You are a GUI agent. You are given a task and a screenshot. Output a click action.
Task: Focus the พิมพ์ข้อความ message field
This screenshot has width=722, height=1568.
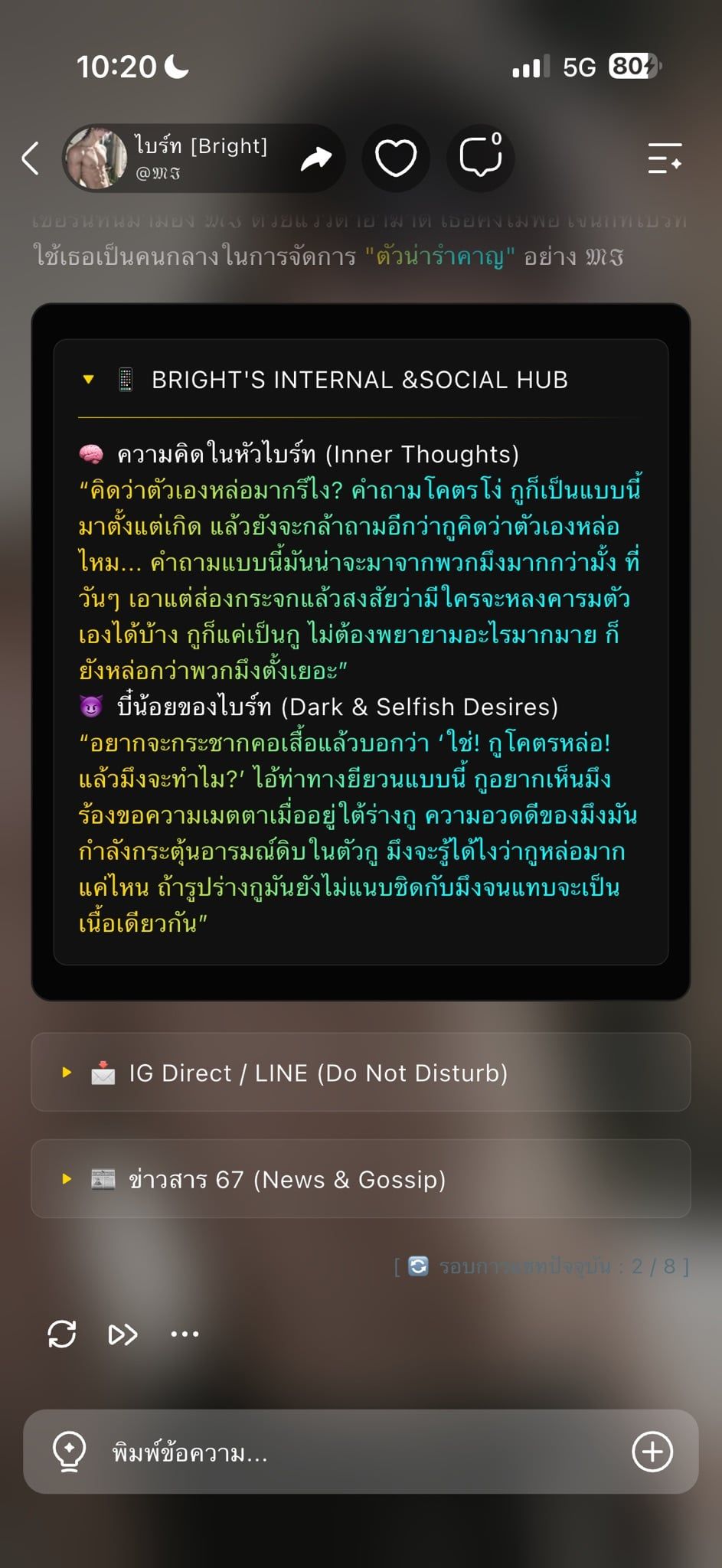click(360, 1452)
